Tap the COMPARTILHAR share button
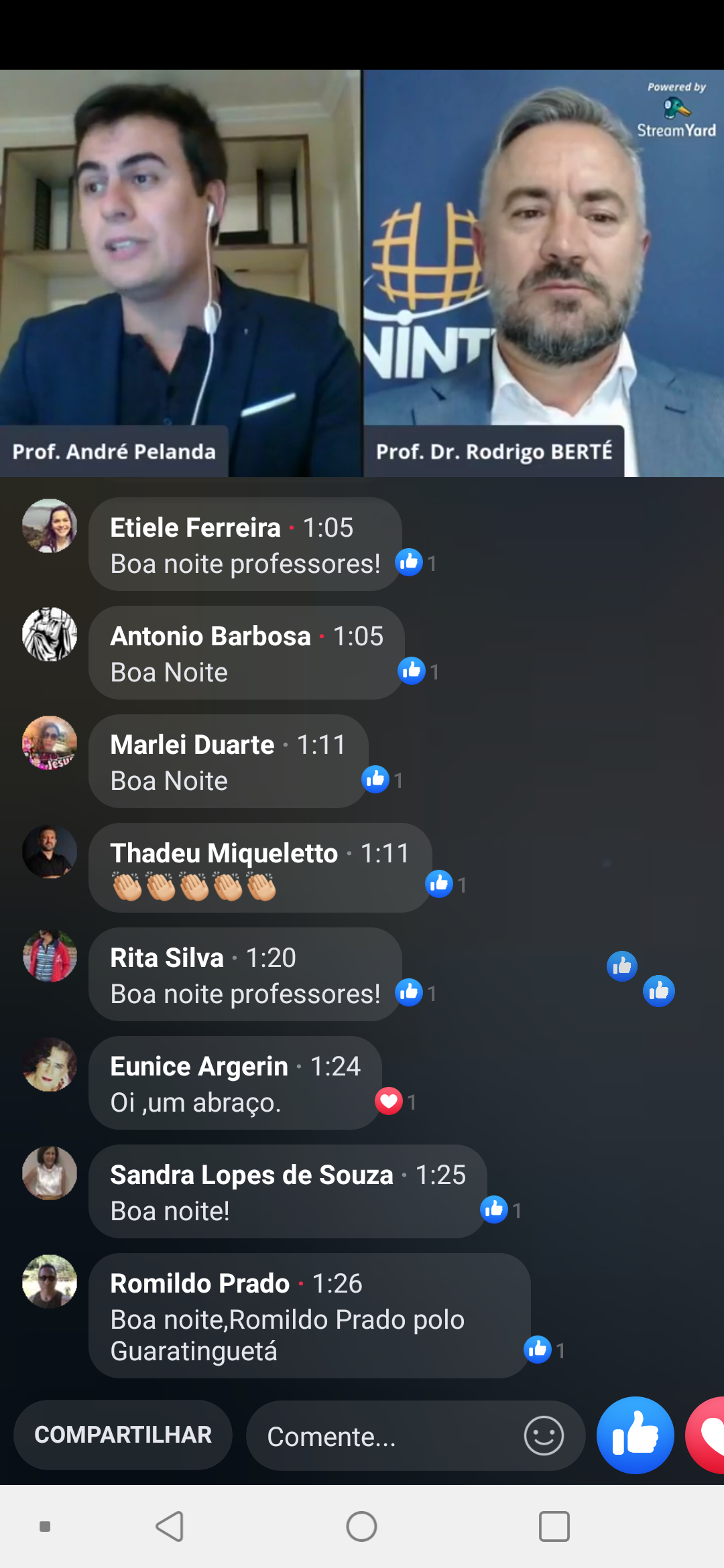The width and height of the screenshot is (724, 1568). pos(123,1435)
